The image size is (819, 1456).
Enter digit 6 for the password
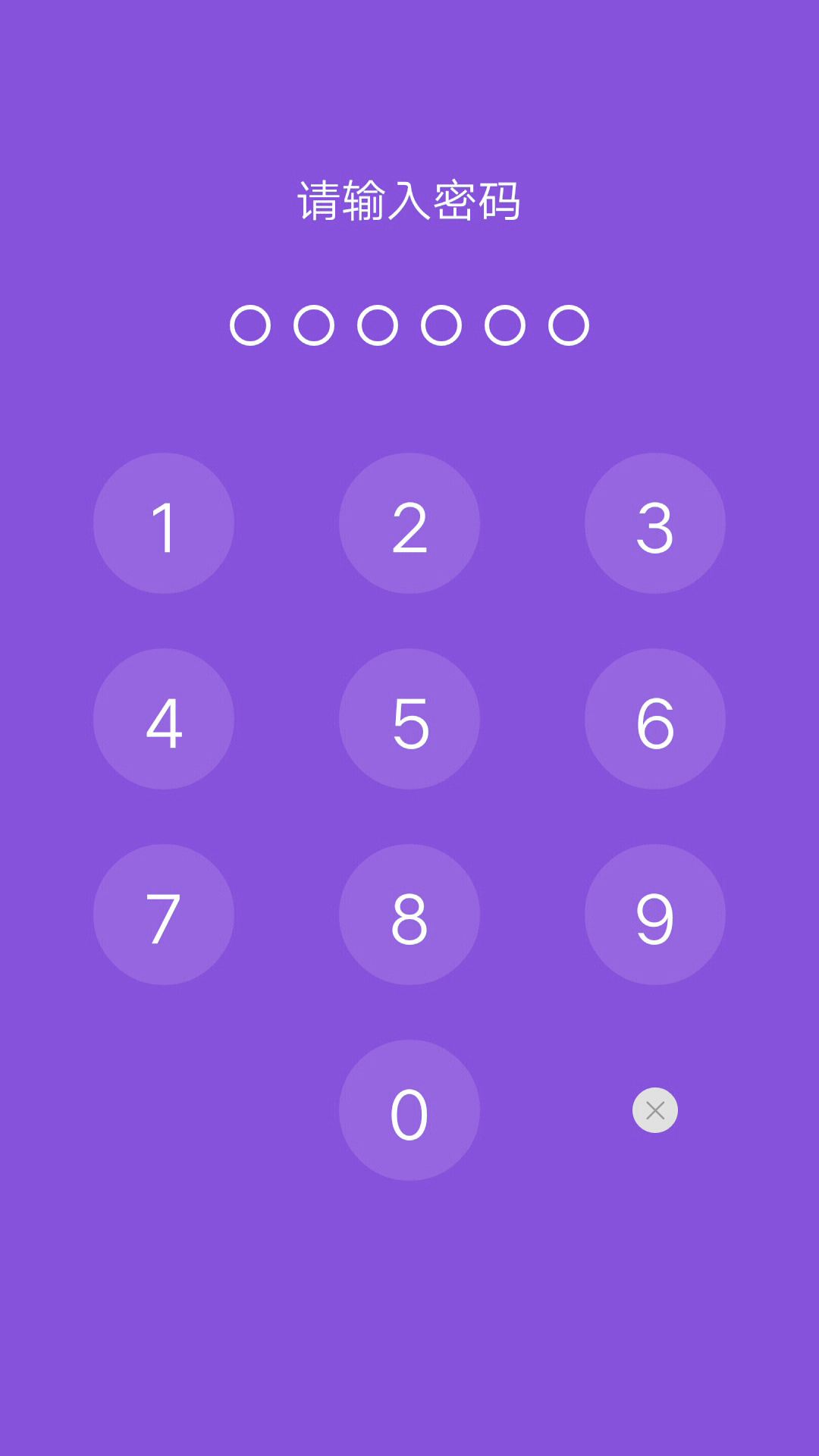click(x=655, y=719)
